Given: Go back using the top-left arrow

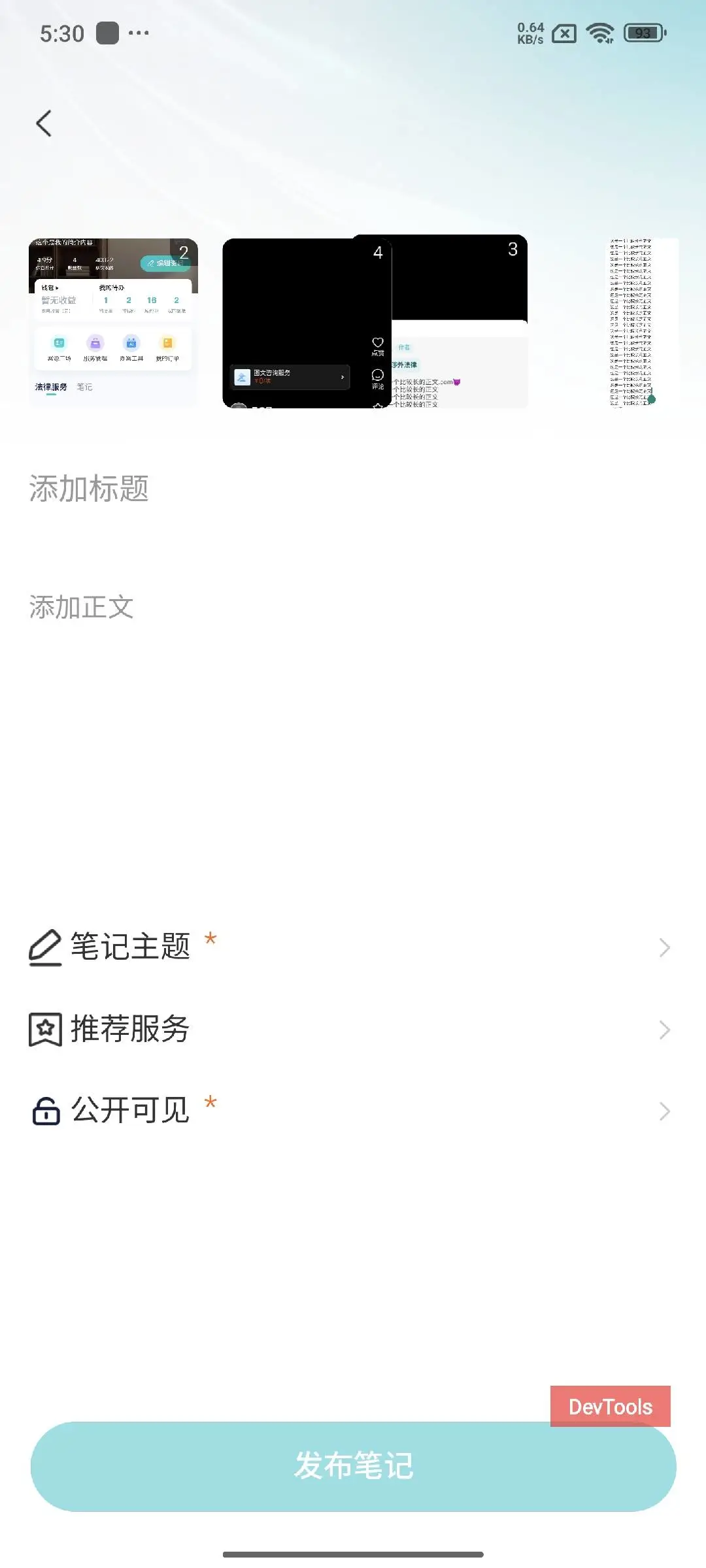Looking at the screenshot, I should pyautogui.click(x=44, y=123).
